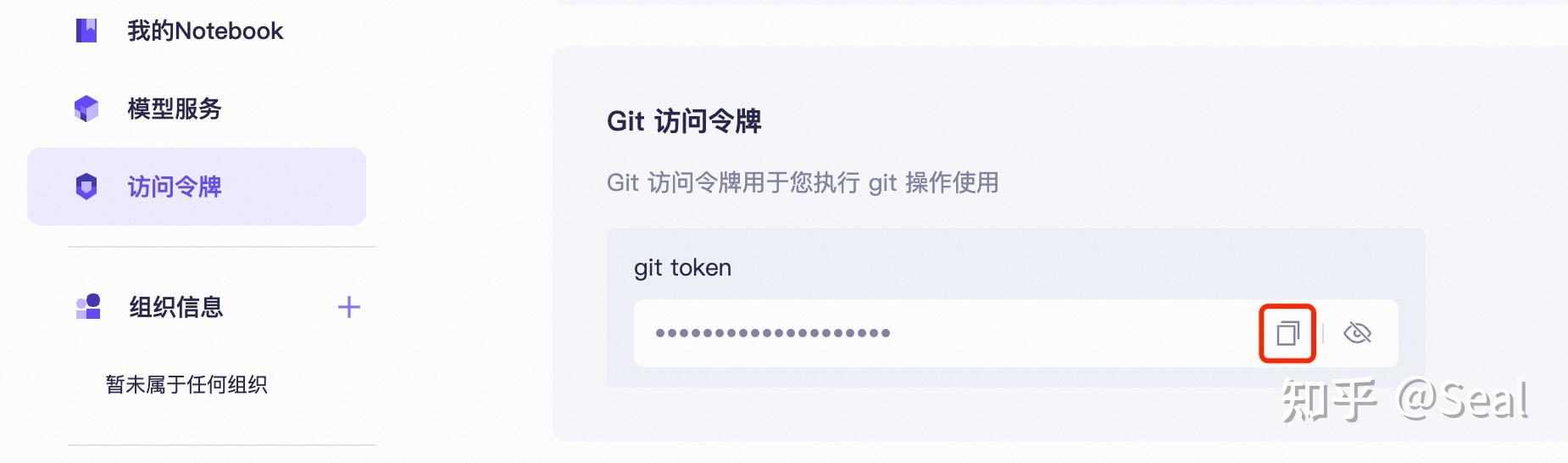Tap the git token field

click(x=932, y=333)
